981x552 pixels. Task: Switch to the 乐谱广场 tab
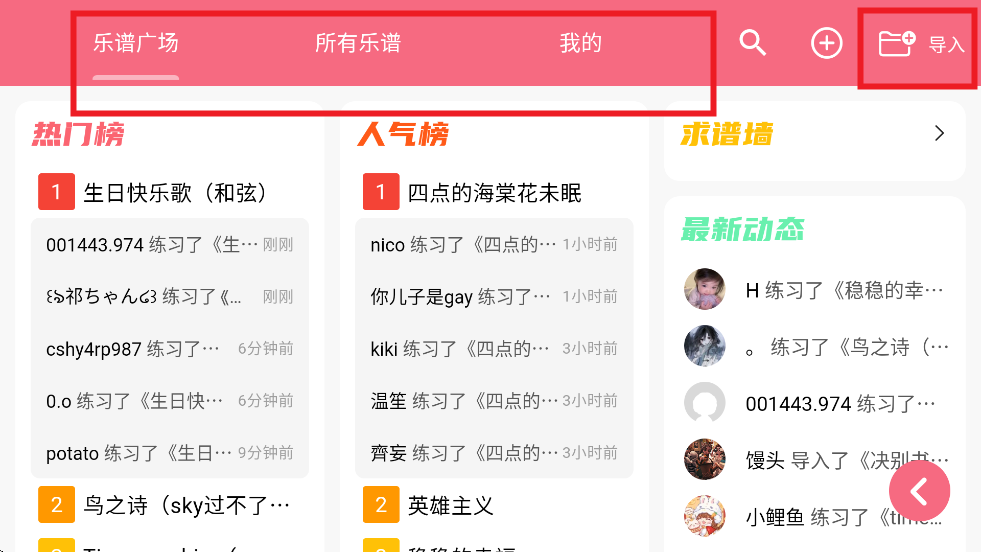pos(136,43)
